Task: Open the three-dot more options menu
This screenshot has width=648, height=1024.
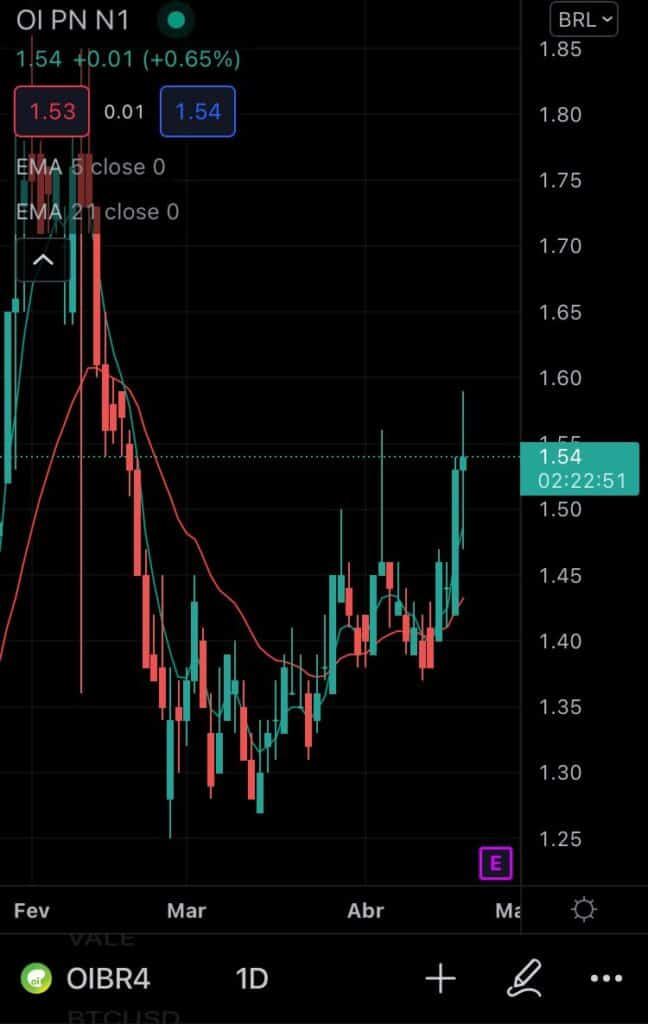Action: [607, 978]
